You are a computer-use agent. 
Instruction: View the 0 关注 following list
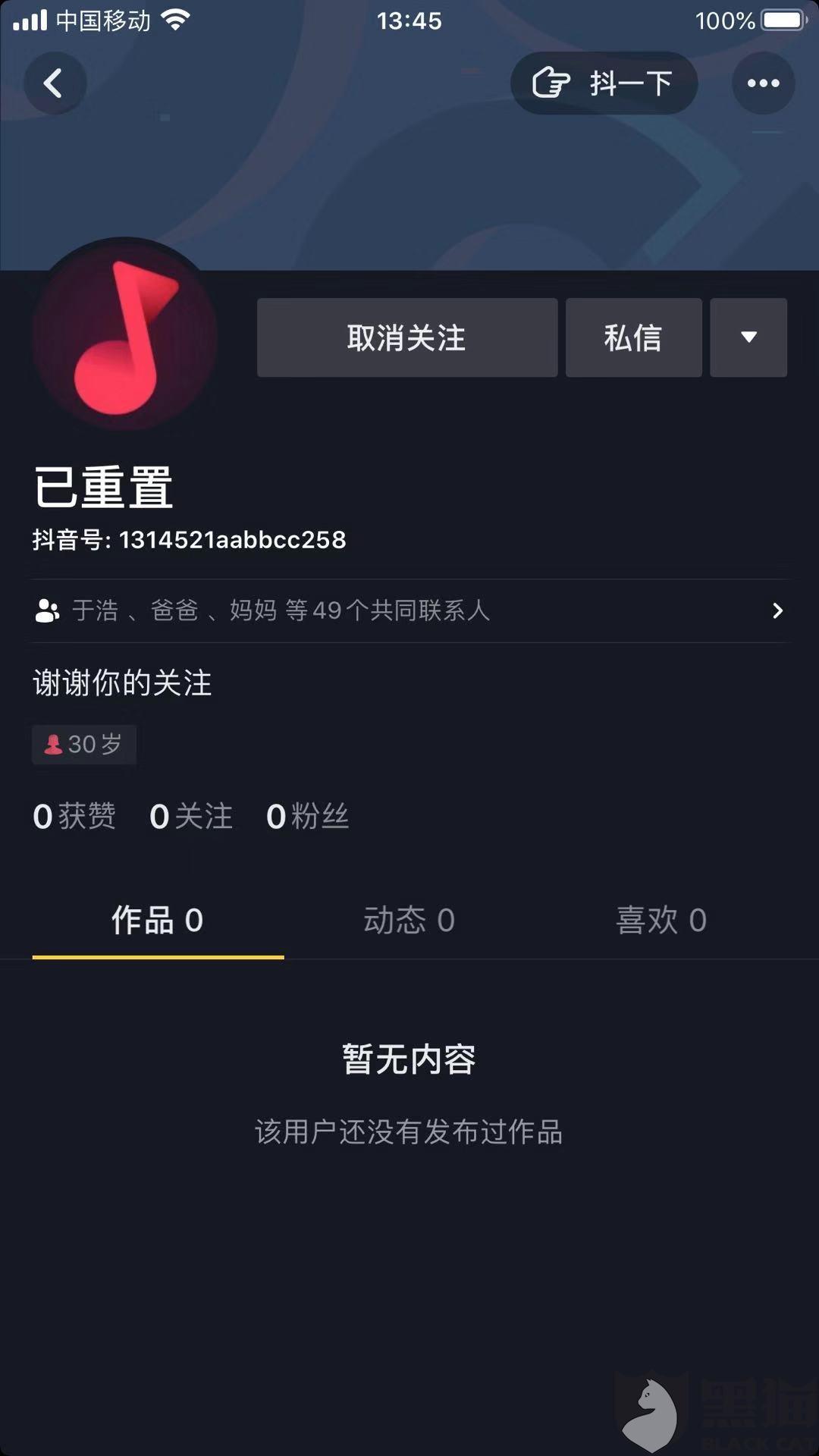pyautogui.click(x=191, y=817)
